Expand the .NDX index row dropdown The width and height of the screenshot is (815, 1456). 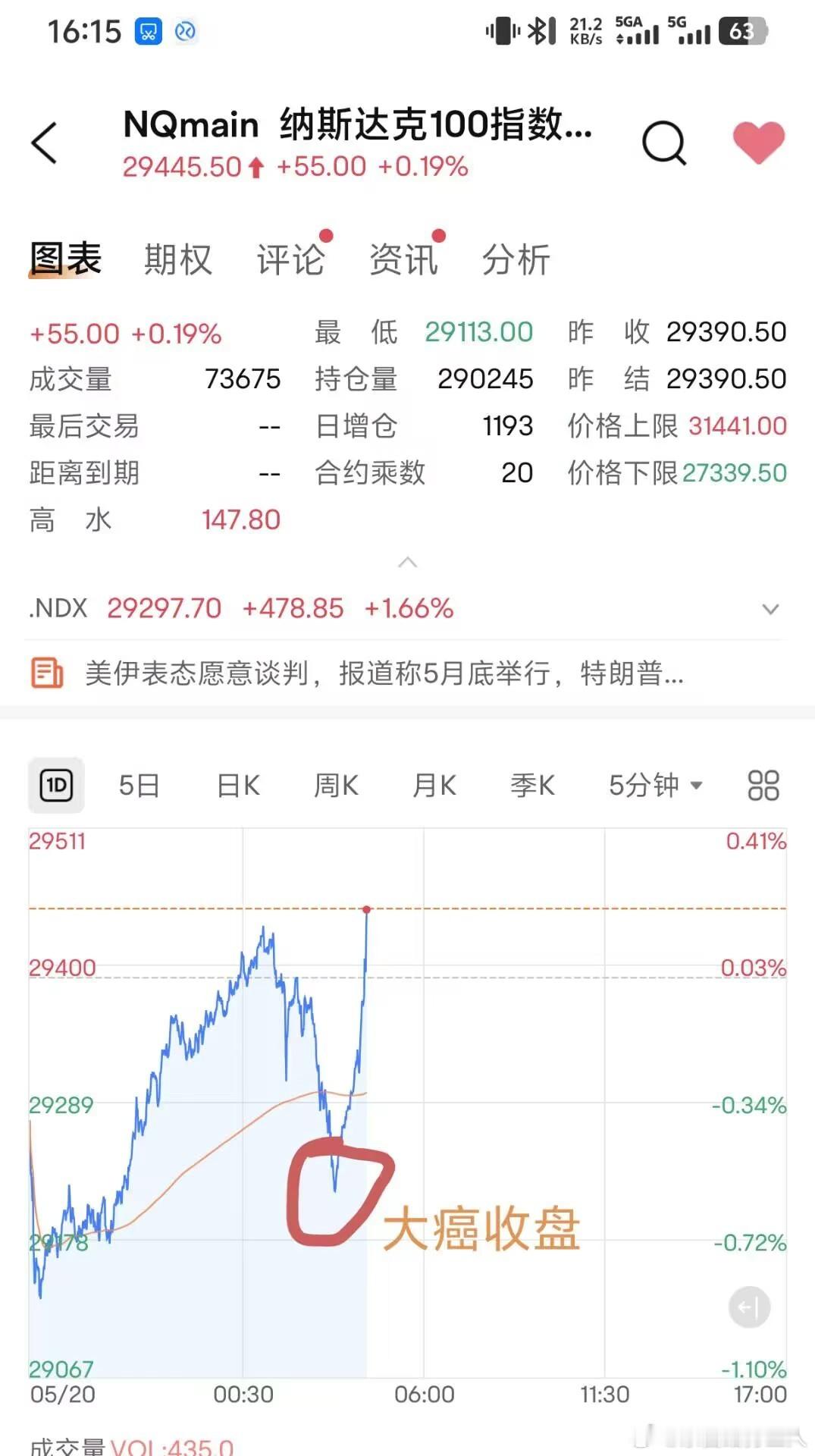point(770,609)
